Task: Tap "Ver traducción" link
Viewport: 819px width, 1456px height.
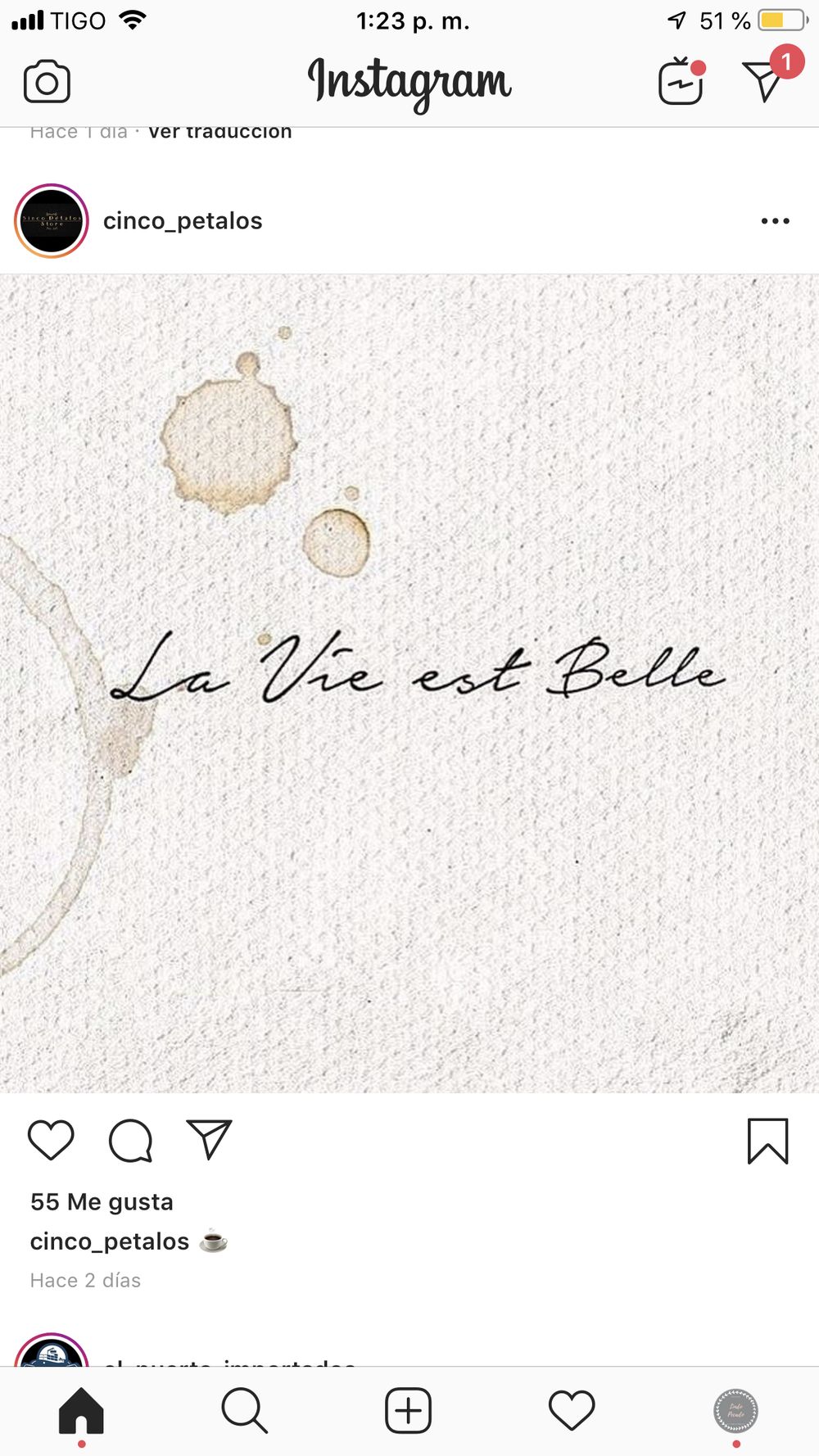Action: pyautogui.click(x=219, y=132)
